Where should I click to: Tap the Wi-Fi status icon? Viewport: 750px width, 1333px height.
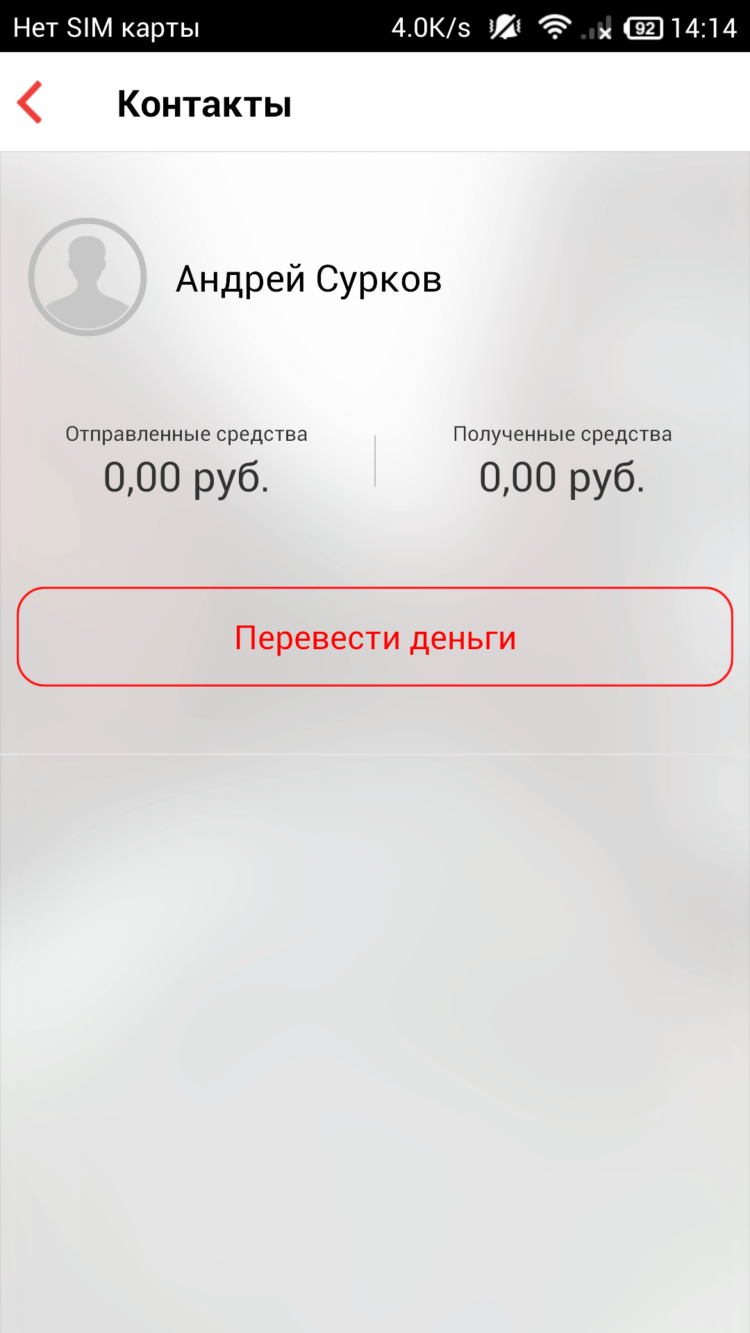[x=555, y=27]
